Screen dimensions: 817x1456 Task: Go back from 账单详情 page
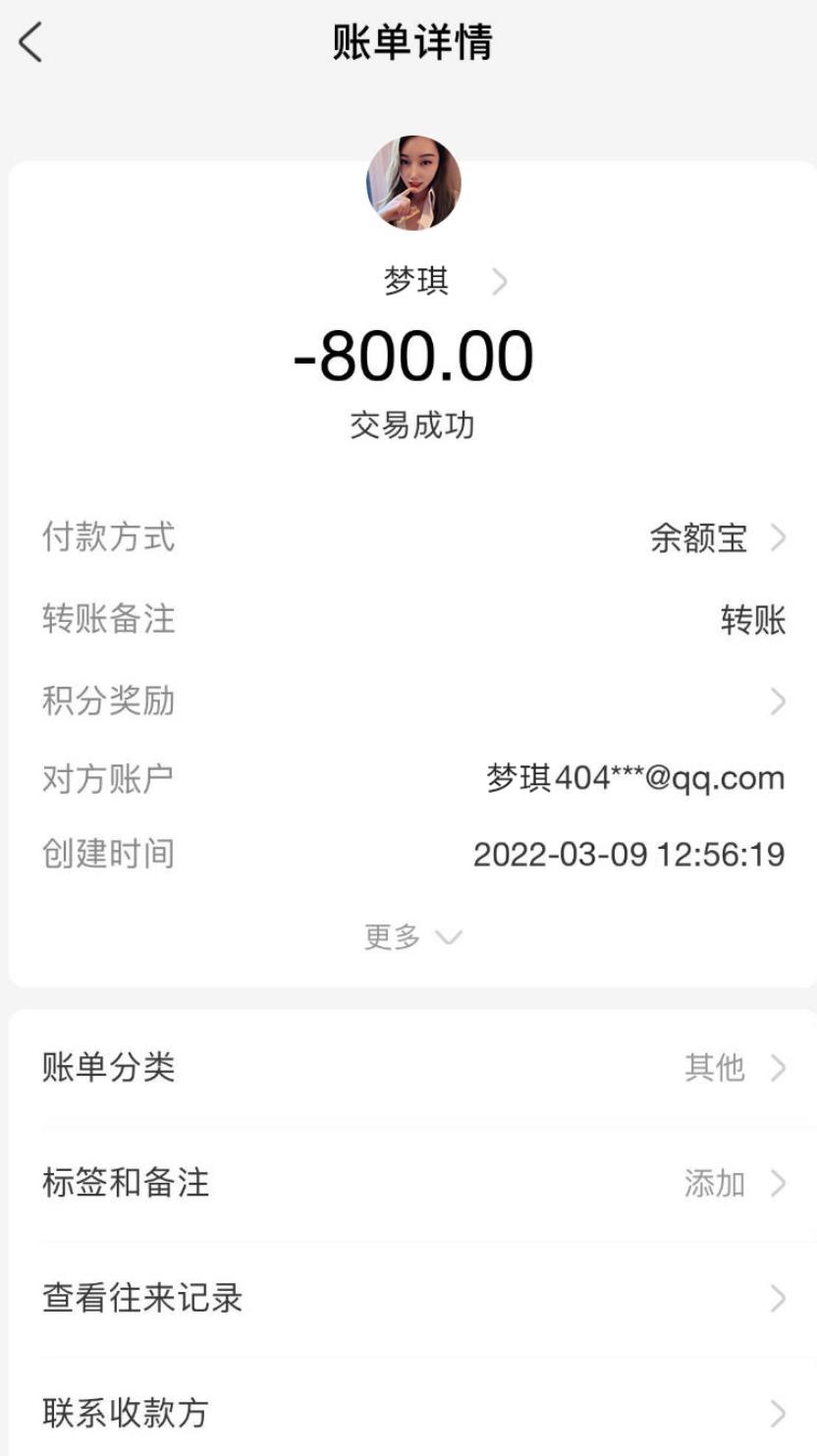[x=31, y=43]
